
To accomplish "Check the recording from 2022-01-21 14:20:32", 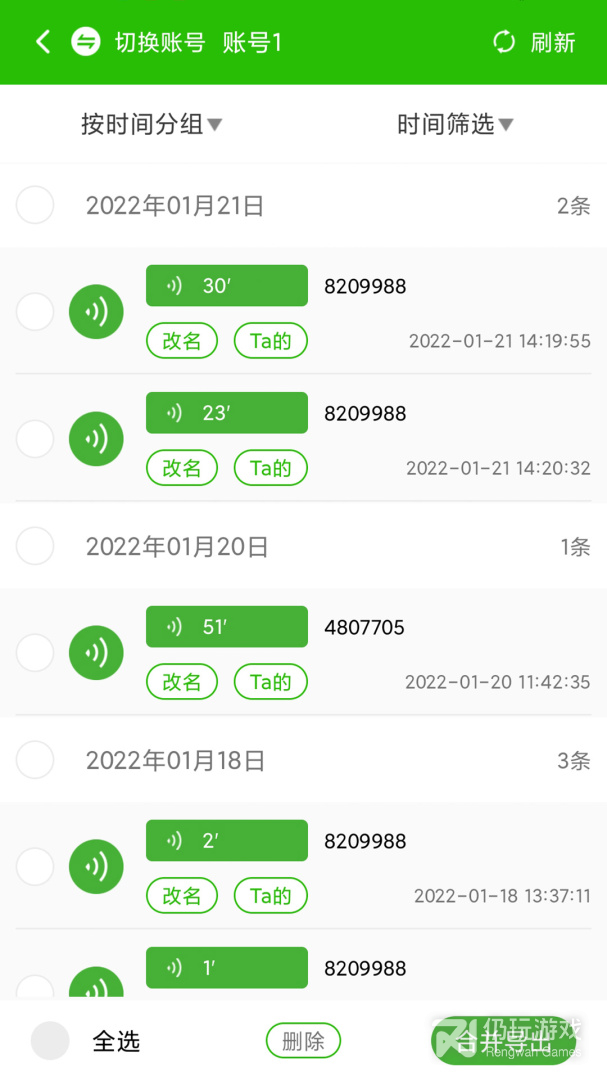I will coord(35,439).
